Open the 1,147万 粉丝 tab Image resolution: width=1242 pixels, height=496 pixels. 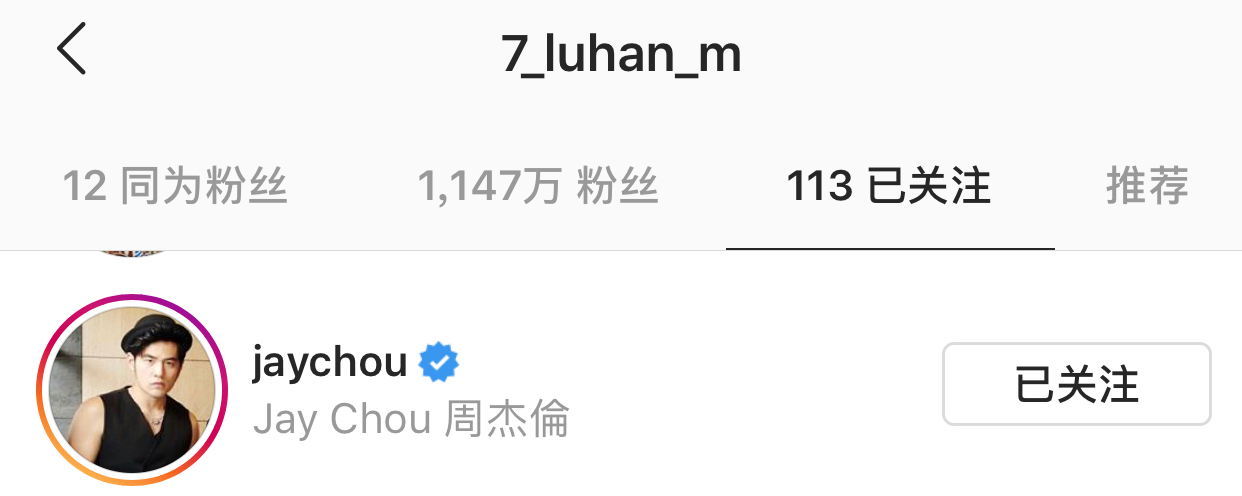(538, 187)
